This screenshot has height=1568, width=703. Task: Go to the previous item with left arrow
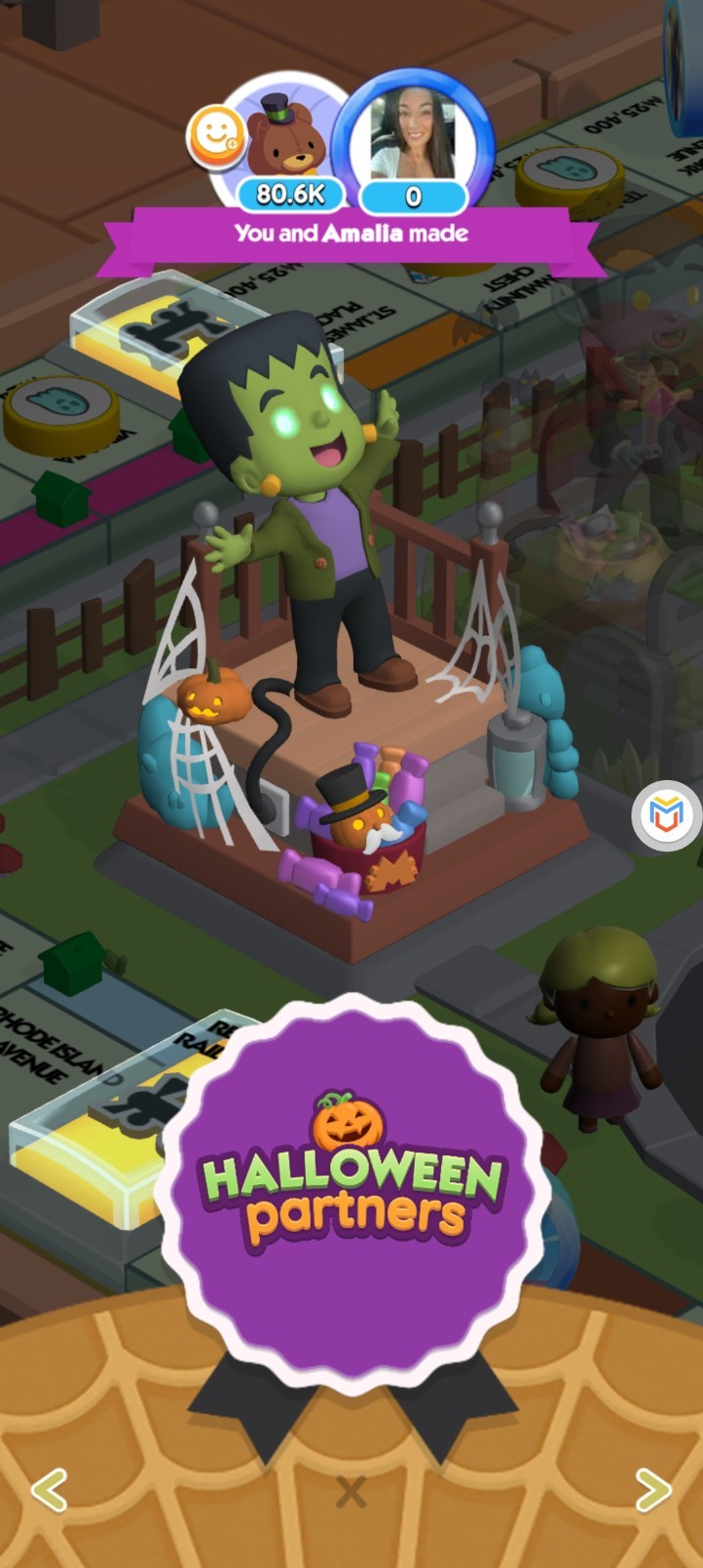tap(49, 1490)
